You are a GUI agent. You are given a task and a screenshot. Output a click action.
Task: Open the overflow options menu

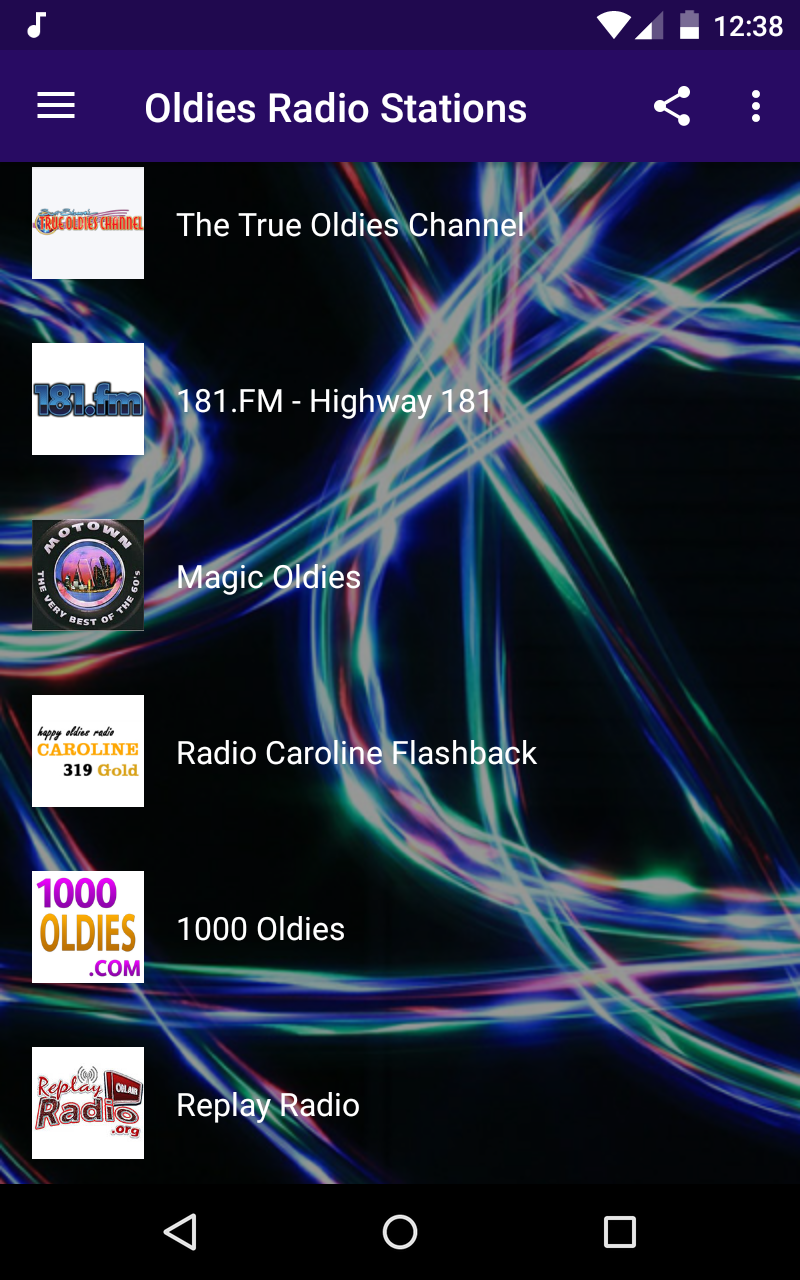(x=756, y=107)
